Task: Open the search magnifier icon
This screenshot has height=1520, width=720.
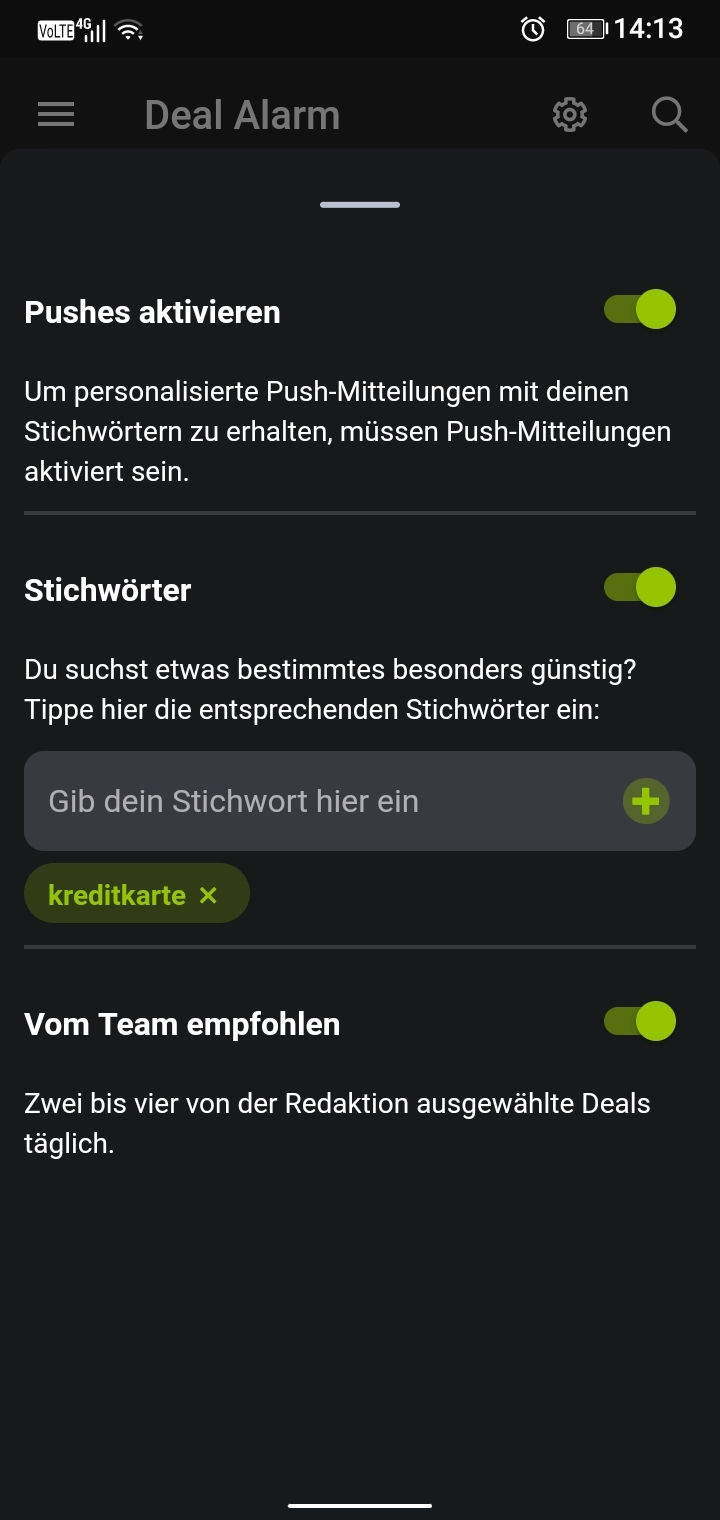Action: (x=669, y=115)
